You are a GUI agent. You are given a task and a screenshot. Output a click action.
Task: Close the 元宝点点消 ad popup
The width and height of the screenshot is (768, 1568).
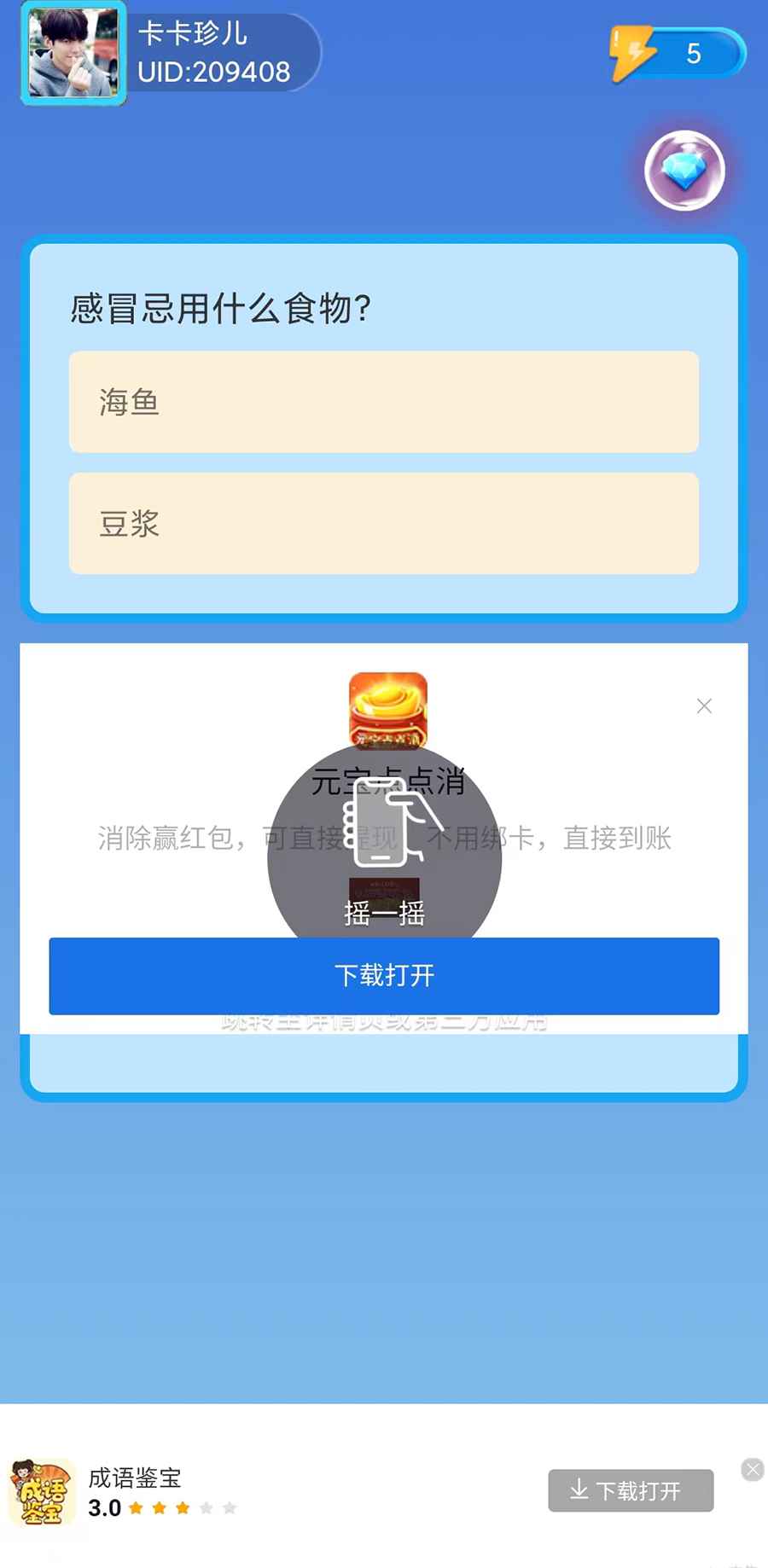[x=704, y=706]
